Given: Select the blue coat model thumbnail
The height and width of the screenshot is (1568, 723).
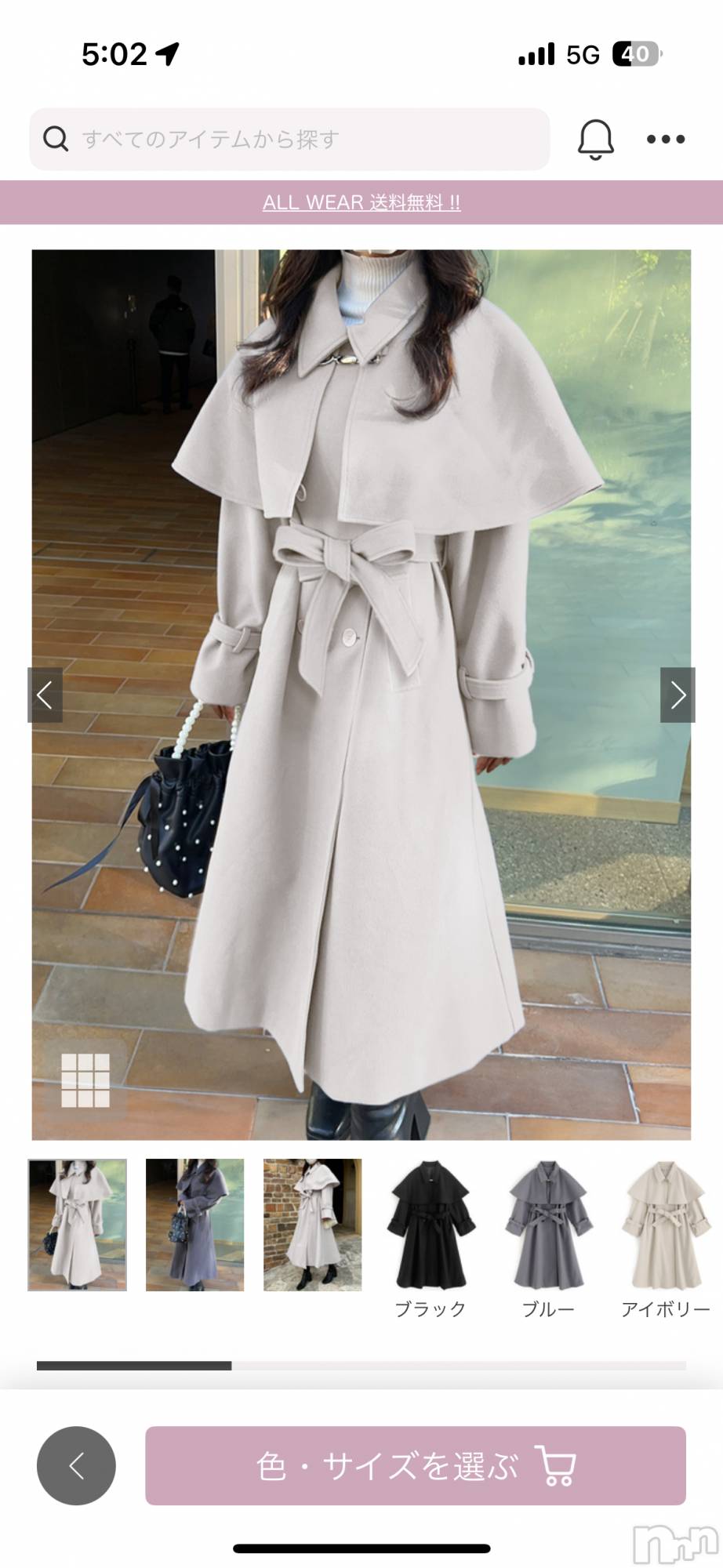Looking at the screenshot, I should (x=194, y=1225).
